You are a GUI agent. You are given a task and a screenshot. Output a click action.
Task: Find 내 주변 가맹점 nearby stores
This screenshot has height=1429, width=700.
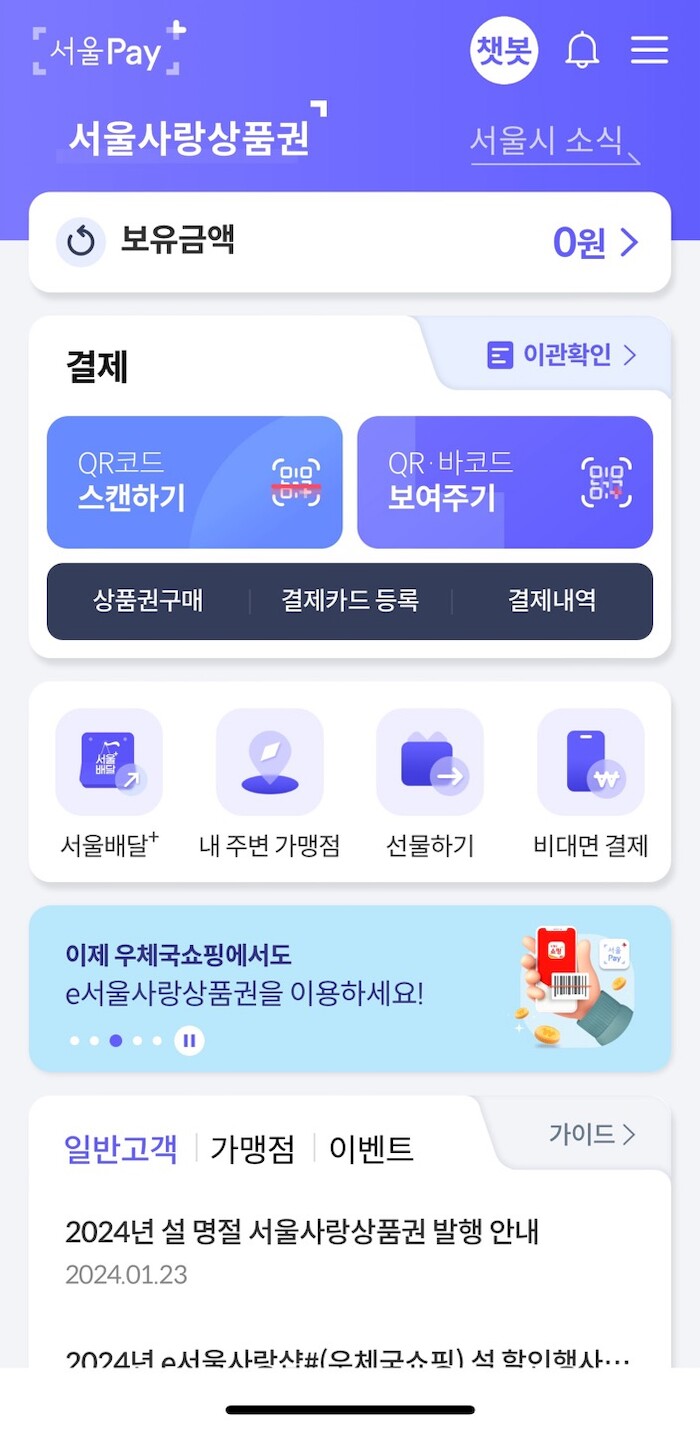(270, 782)
